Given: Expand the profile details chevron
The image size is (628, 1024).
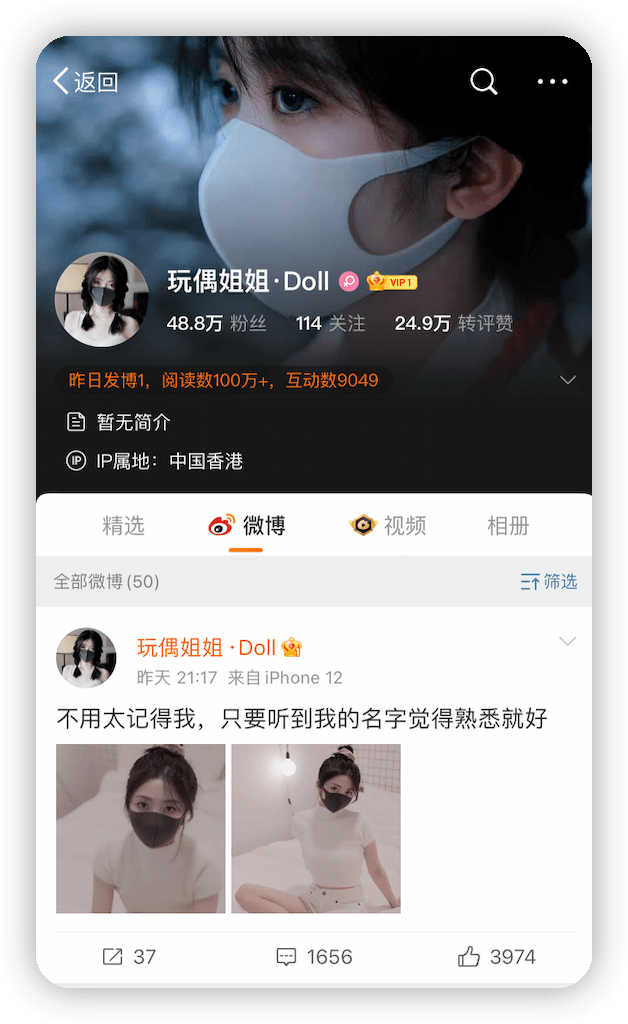Looking at the screenshot, I should (x=568, y=380).
